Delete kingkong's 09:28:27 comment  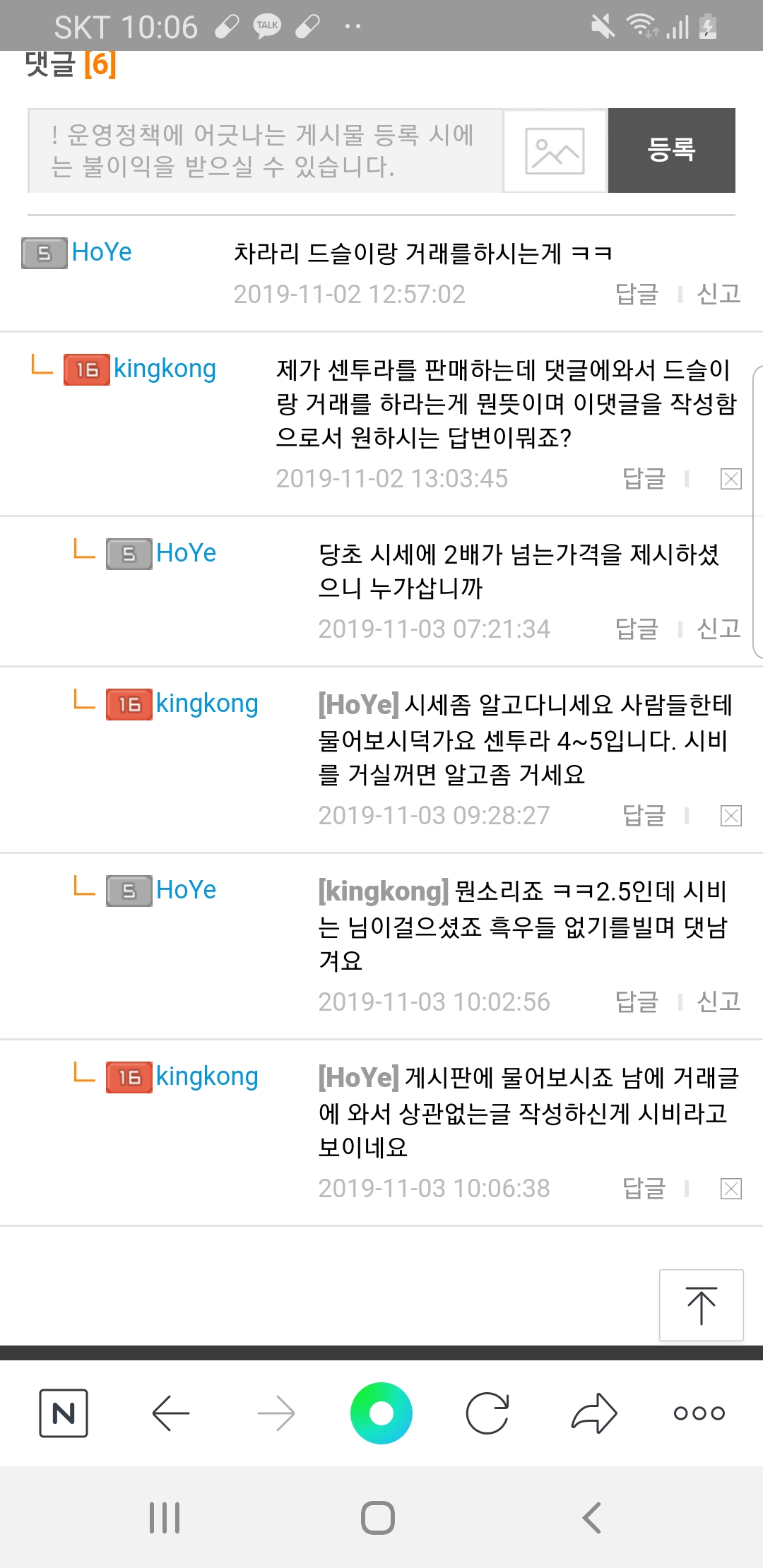coord(731,816)
